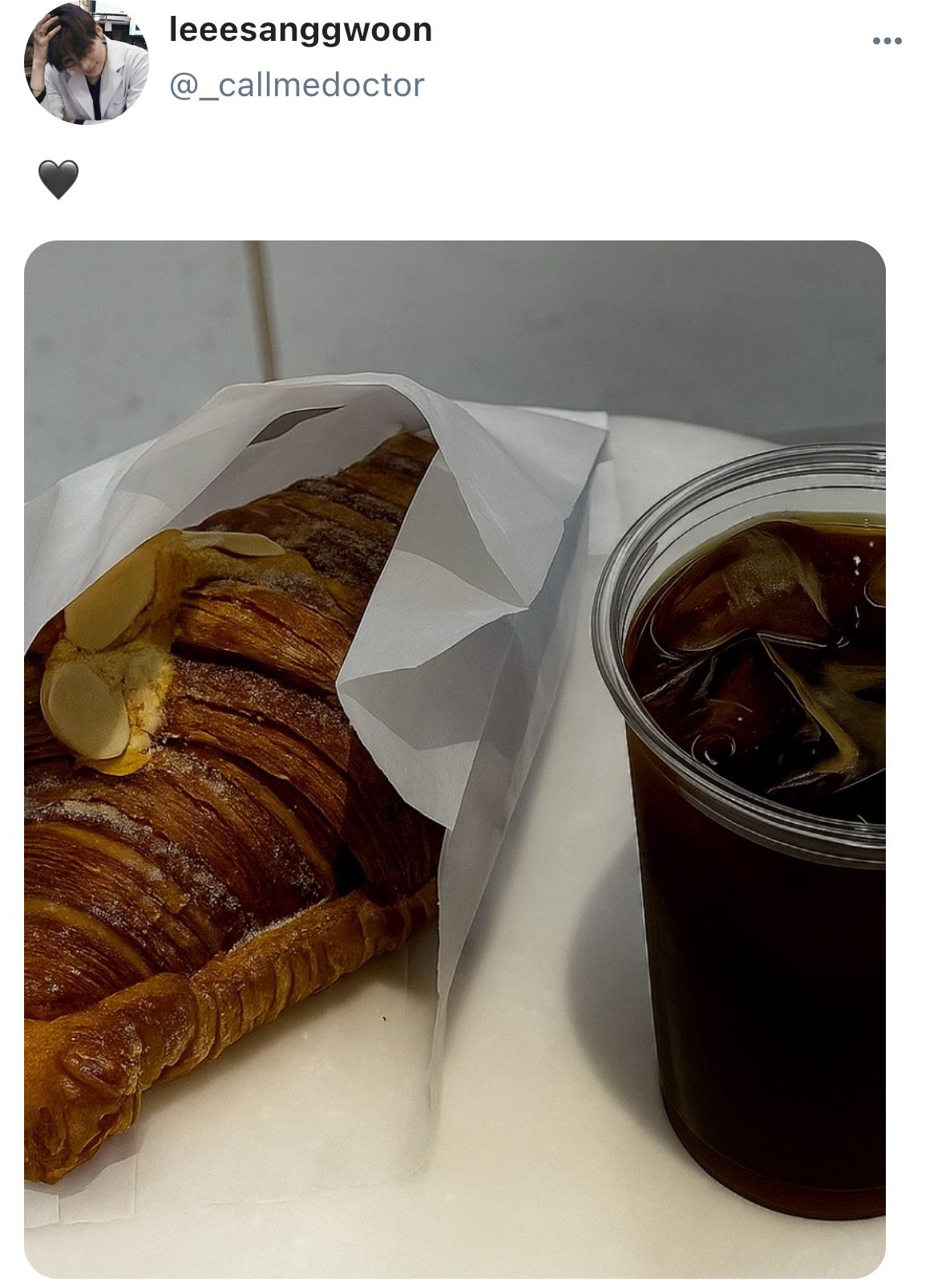
Task: Open the tweet's overflow menu
Action: click(x=887, y=41)
